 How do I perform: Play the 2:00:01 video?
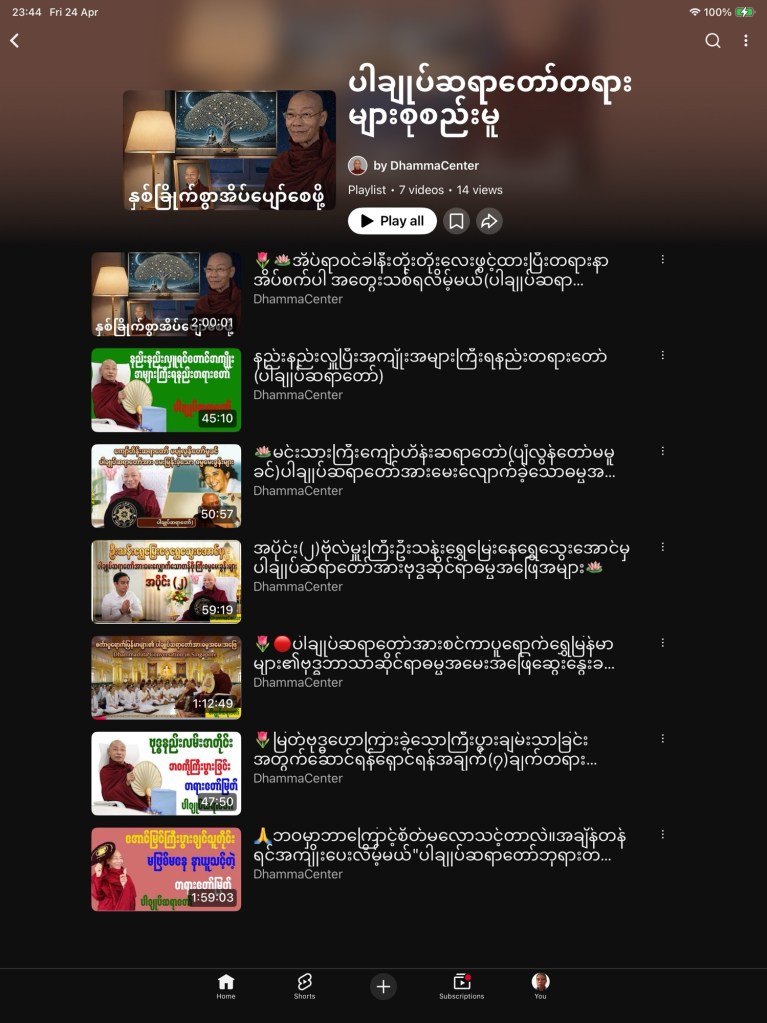pyautogui.click(x=166, y=294)
